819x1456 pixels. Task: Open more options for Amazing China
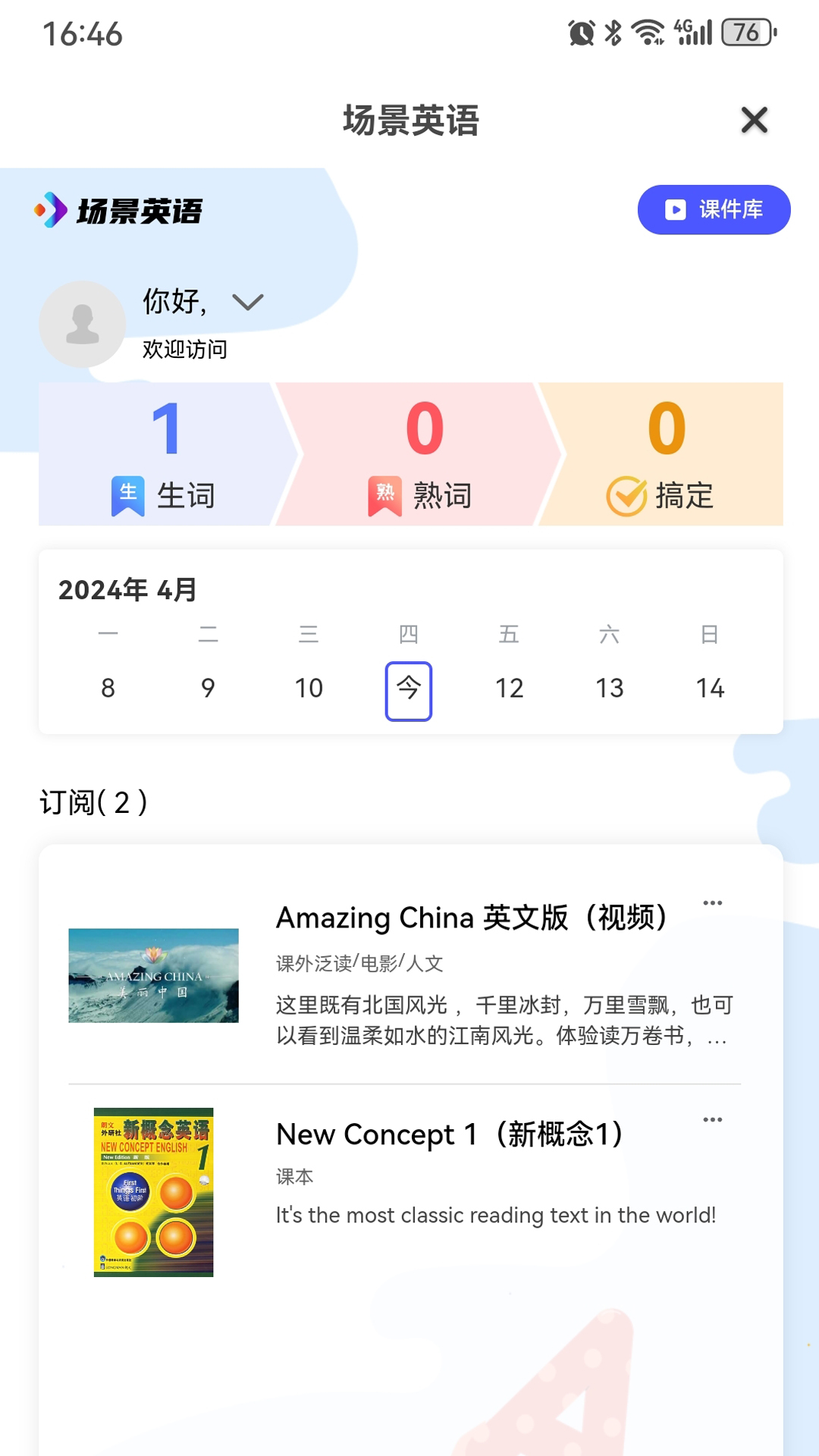[712, 902]
